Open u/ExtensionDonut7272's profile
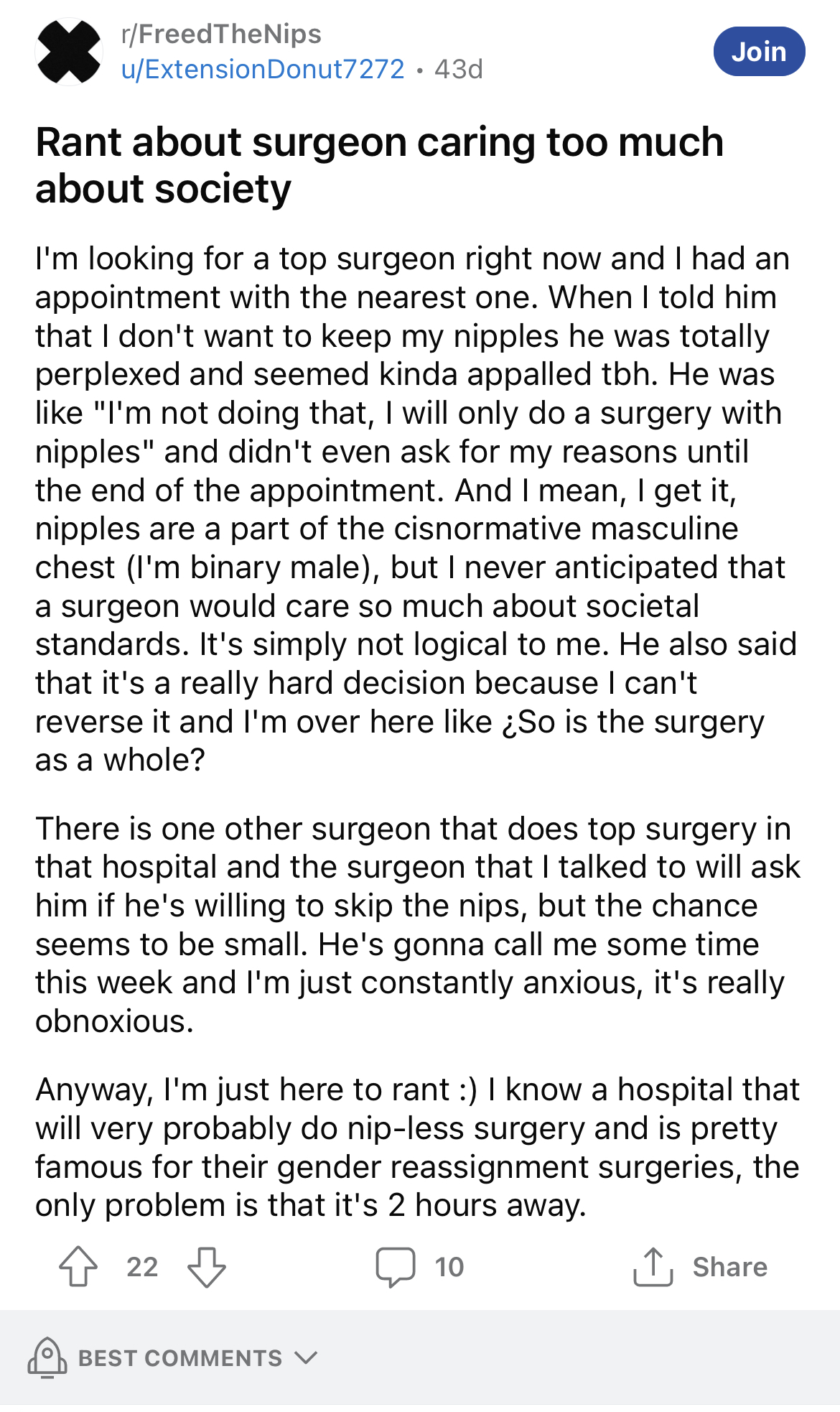The width and height of the screenshot is (840, 1412). click(x=263, y=69)
